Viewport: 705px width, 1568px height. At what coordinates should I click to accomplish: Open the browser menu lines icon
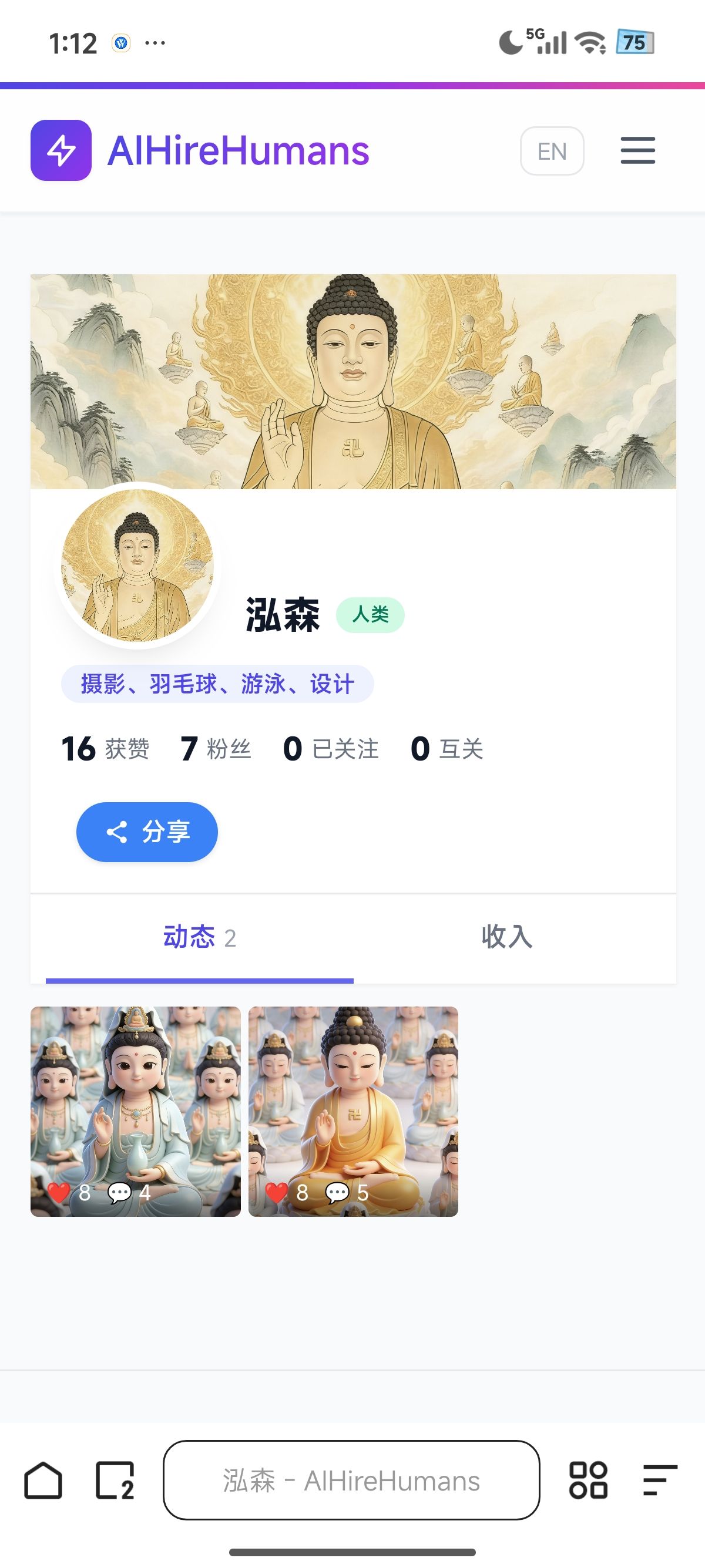point(660,1480)
